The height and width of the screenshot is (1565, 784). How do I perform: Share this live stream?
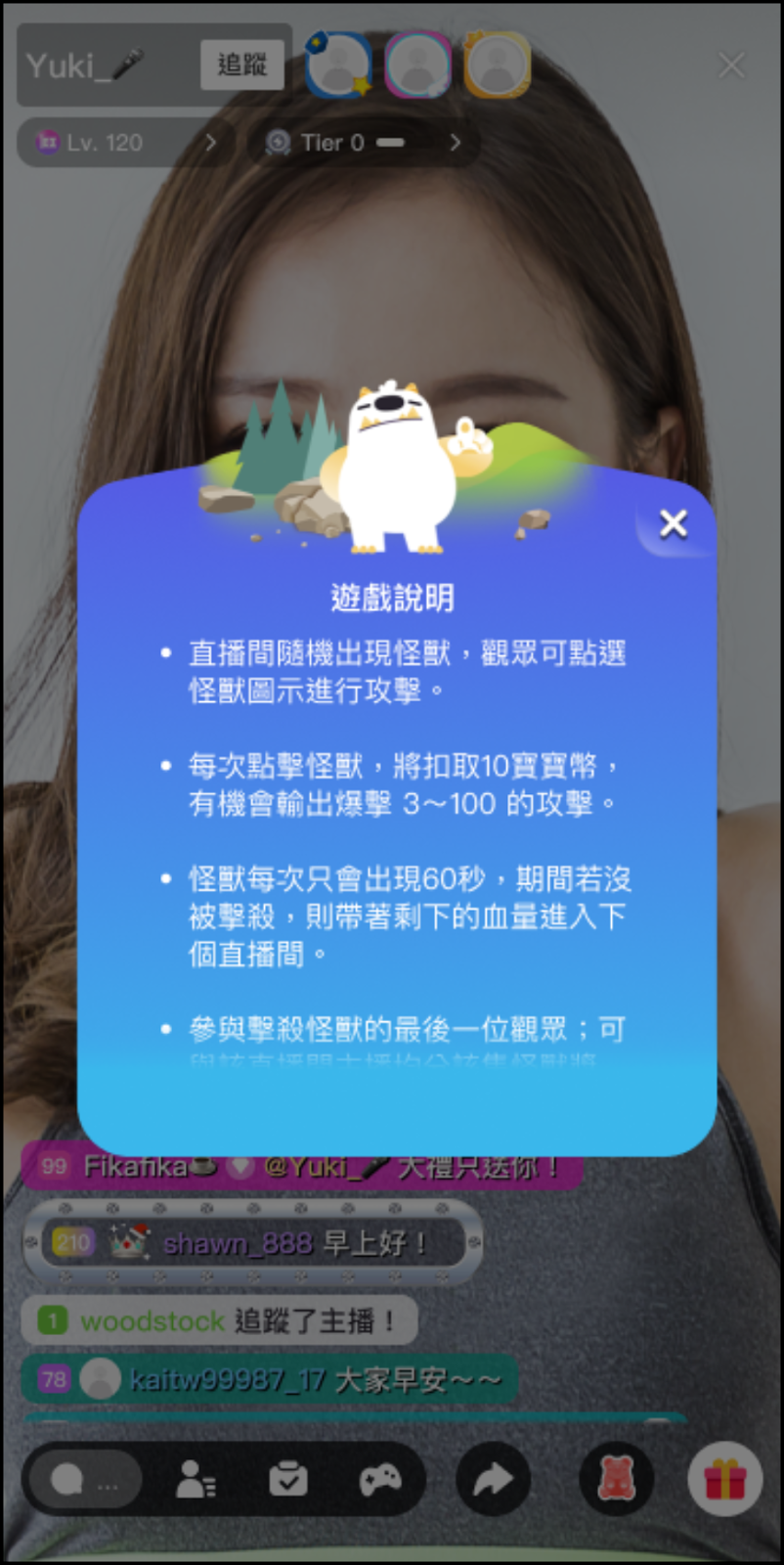(493, 1479)
